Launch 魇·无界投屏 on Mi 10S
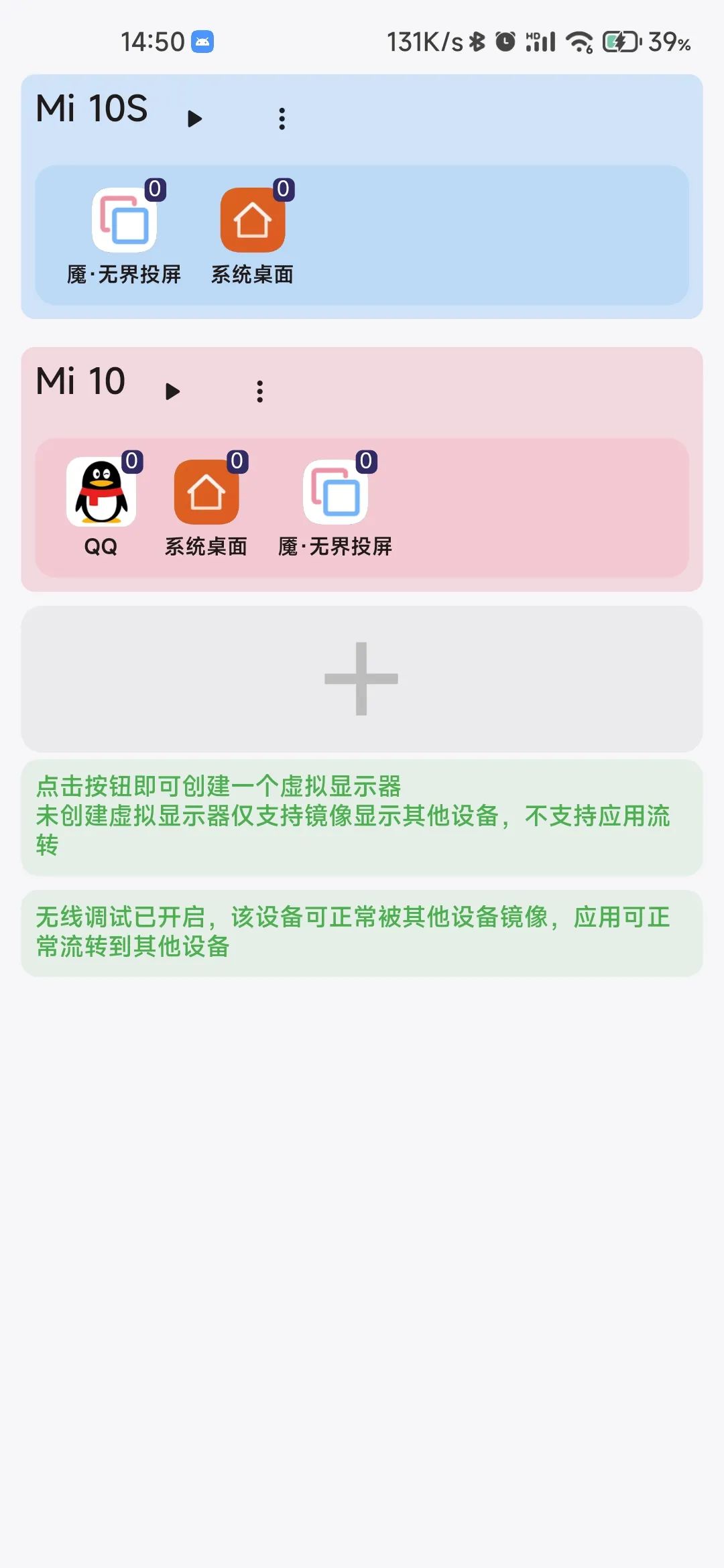The image size is (724, 1568). click(x=124, y=220)
